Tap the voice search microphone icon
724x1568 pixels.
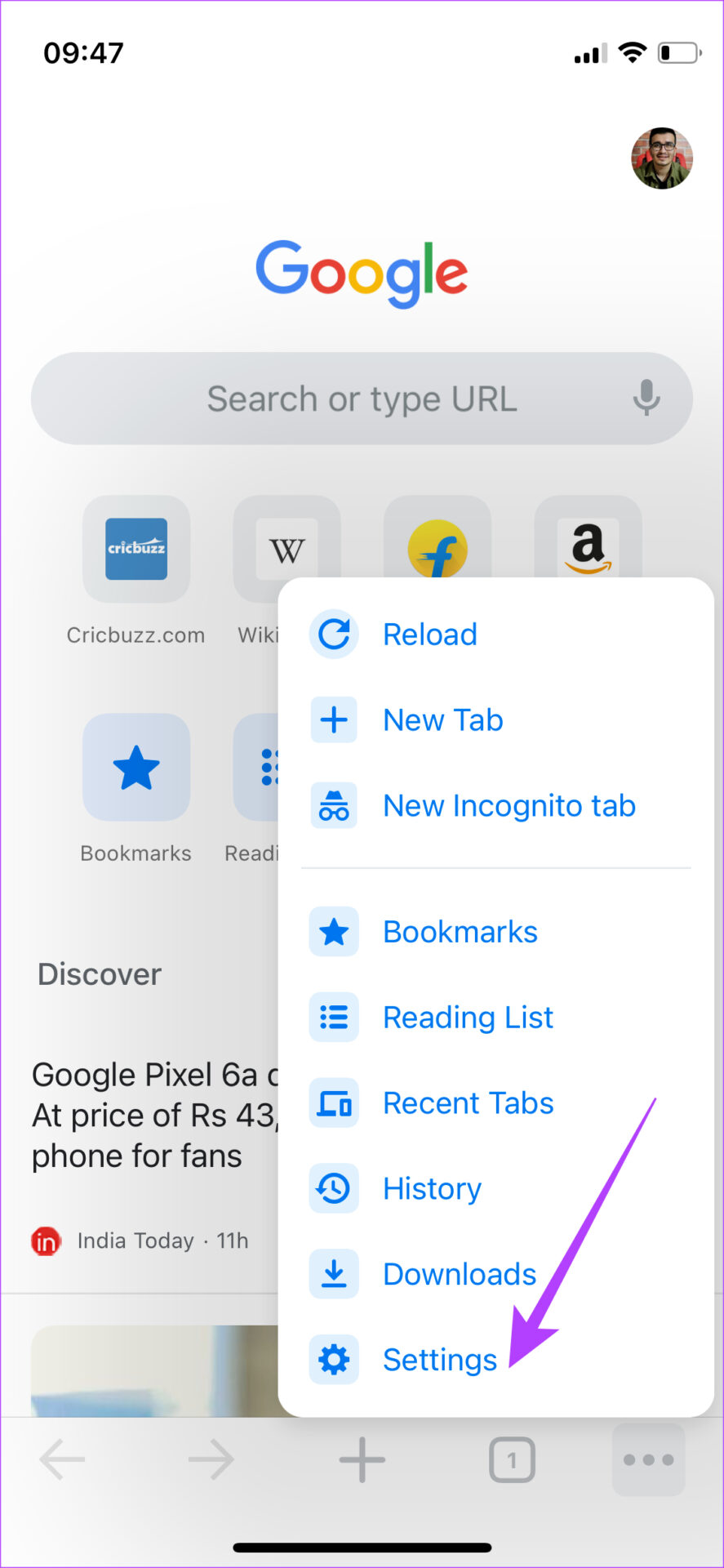[x=646, y=399]
